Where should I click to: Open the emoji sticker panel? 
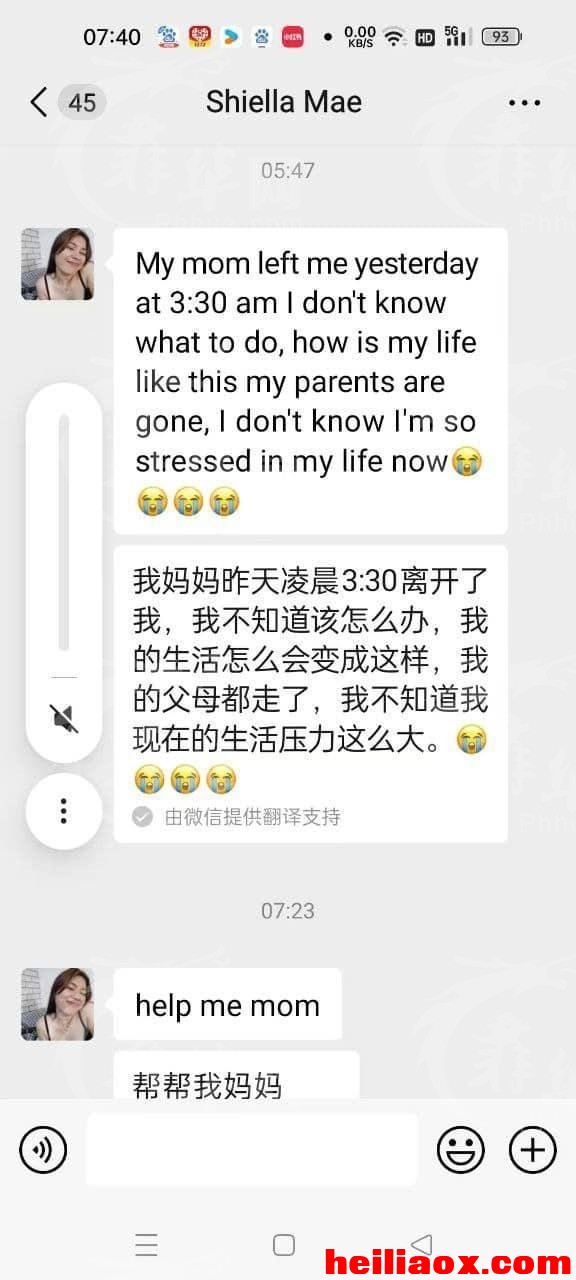coord(461,1150)
